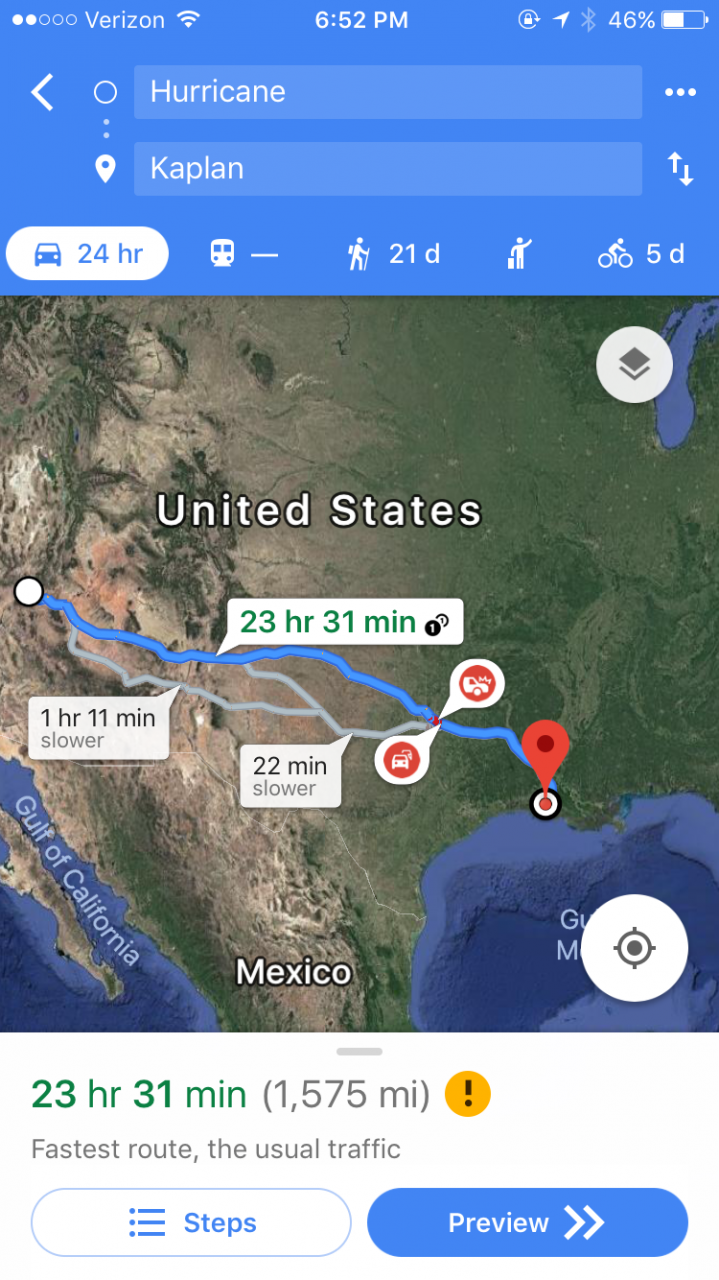Image resolution: width=719 pixels, height=1280 pixels.
Task: Edit the Hurricane starting point field
Action: (x=387, y=92)
